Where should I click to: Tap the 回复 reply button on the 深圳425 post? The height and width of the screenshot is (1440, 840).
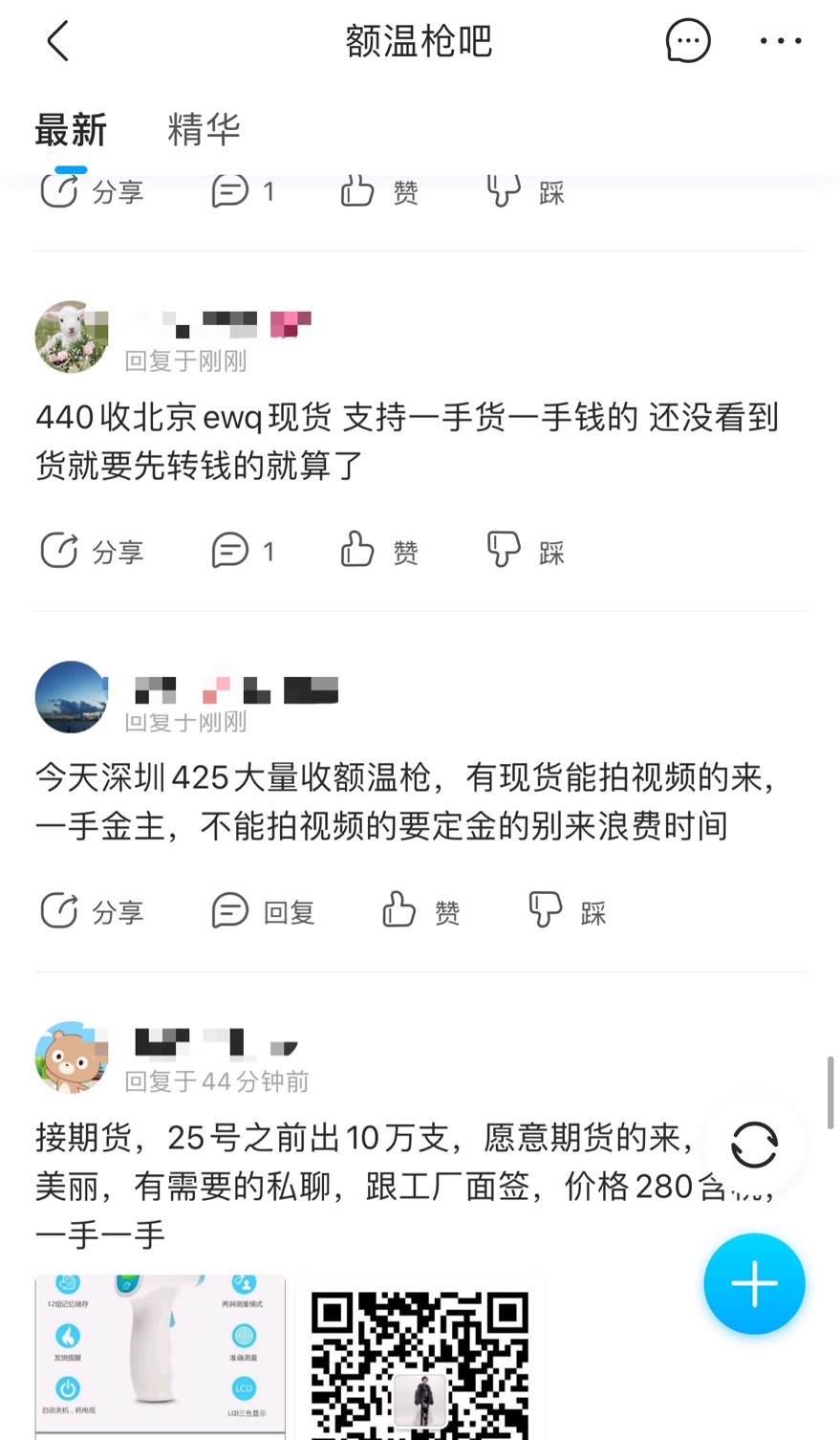coord(264,911)
